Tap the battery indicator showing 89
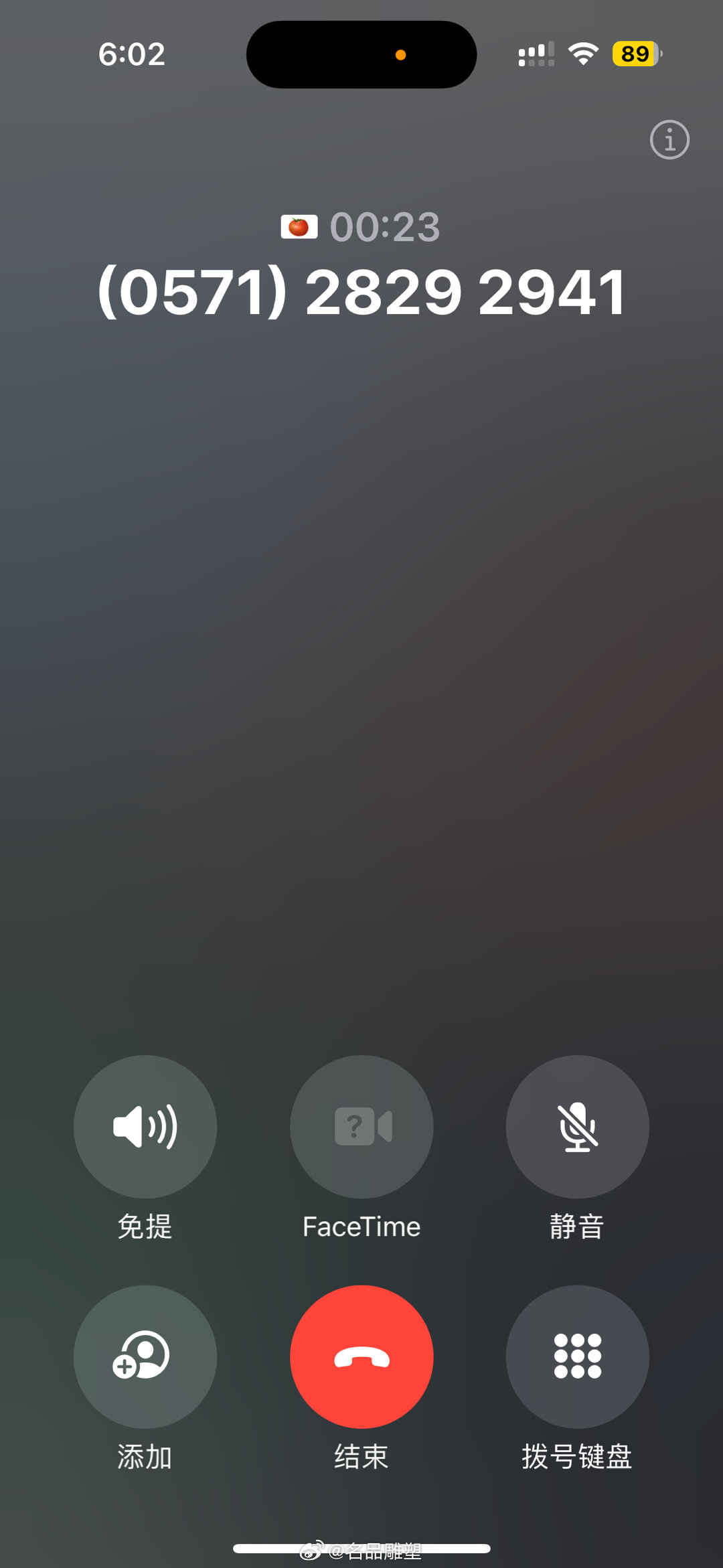723x1568 pixels. pyautogui.click(x=635, y=54)
